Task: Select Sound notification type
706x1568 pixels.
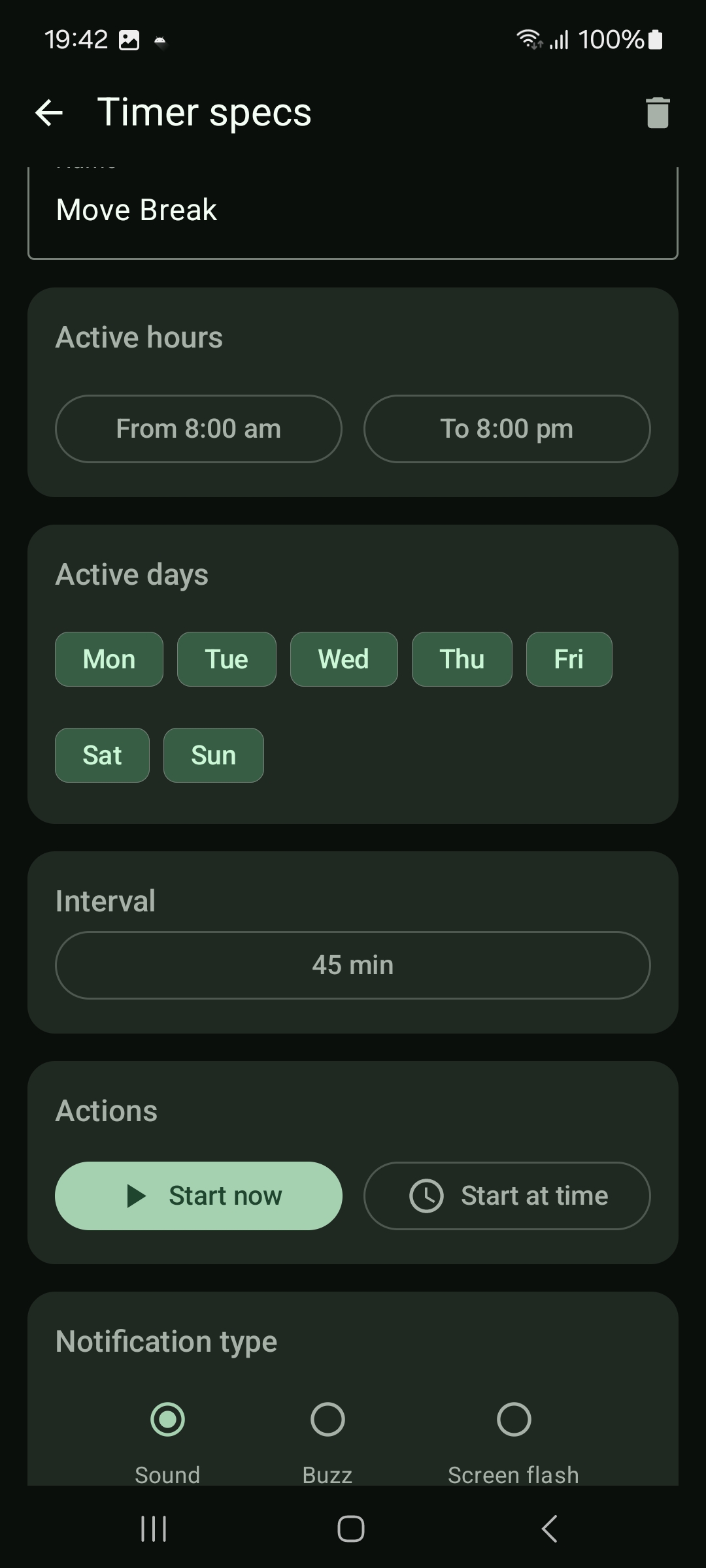Action: 167,1420
